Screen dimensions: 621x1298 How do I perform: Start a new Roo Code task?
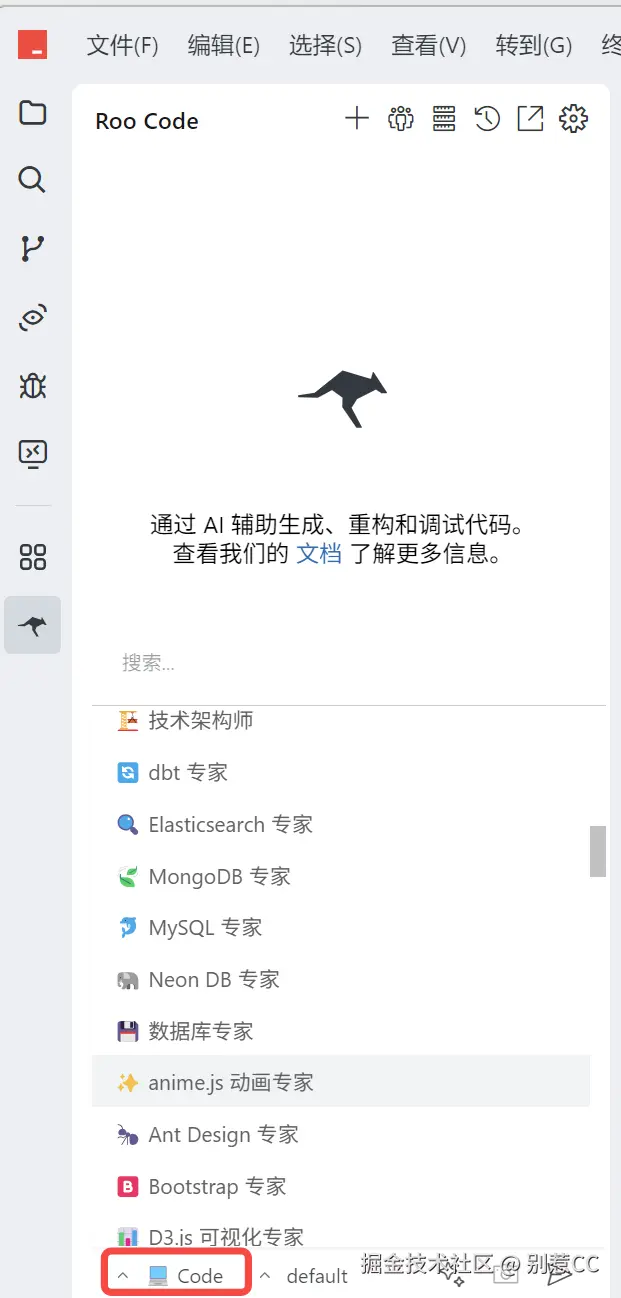click(357, 120)
